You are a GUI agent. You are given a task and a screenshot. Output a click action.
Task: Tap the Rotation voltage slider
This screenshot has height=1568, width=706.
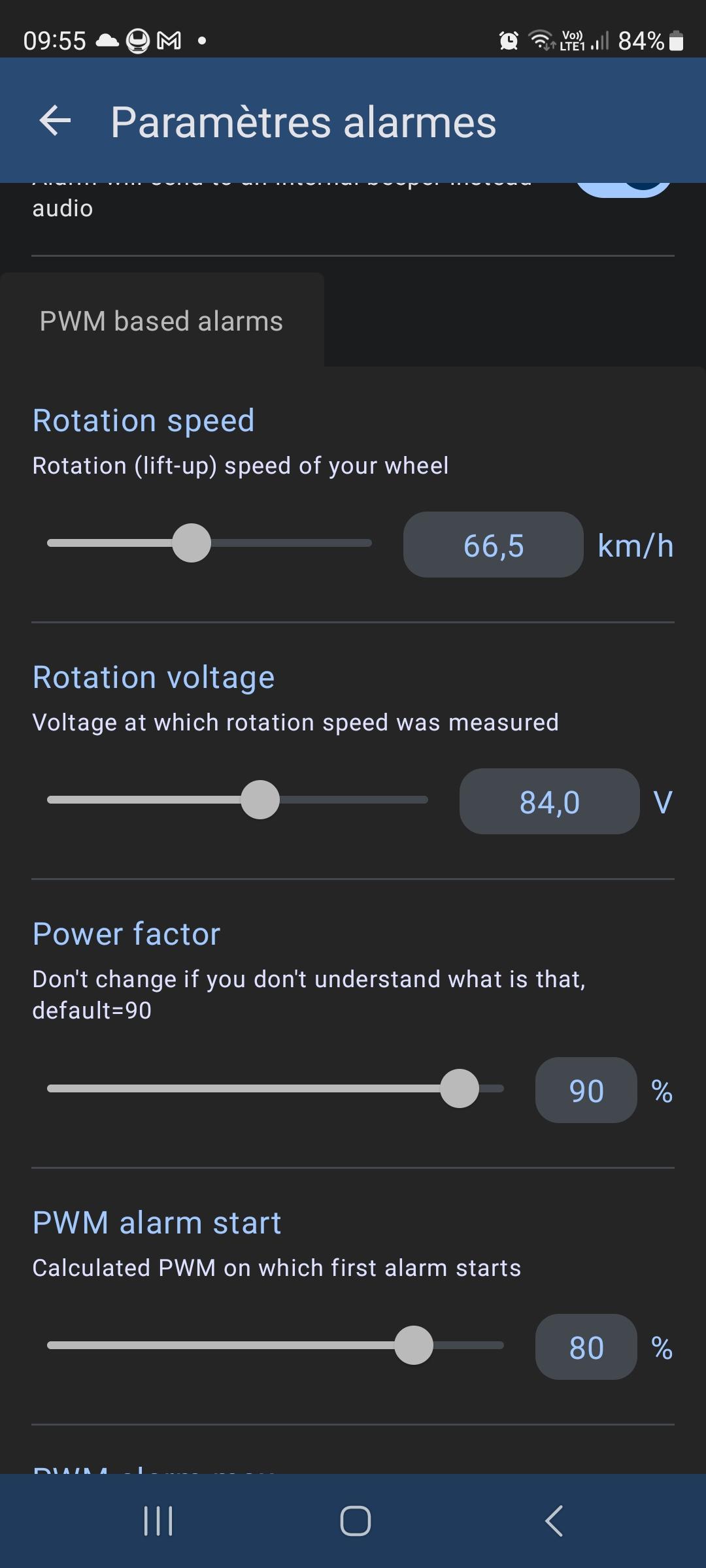[x=237, y=800]
